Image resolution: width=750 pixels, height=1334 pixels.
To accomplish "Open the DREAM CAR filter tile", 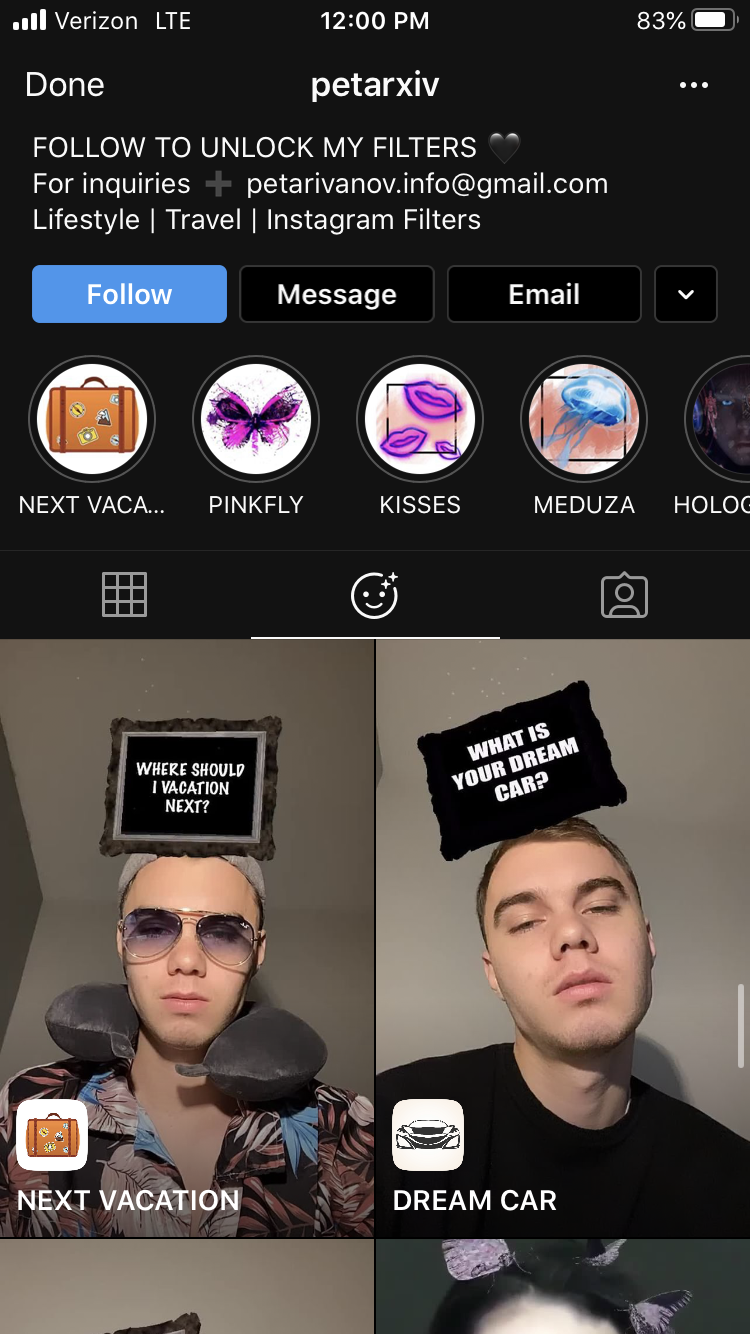I will pos(563,939).
